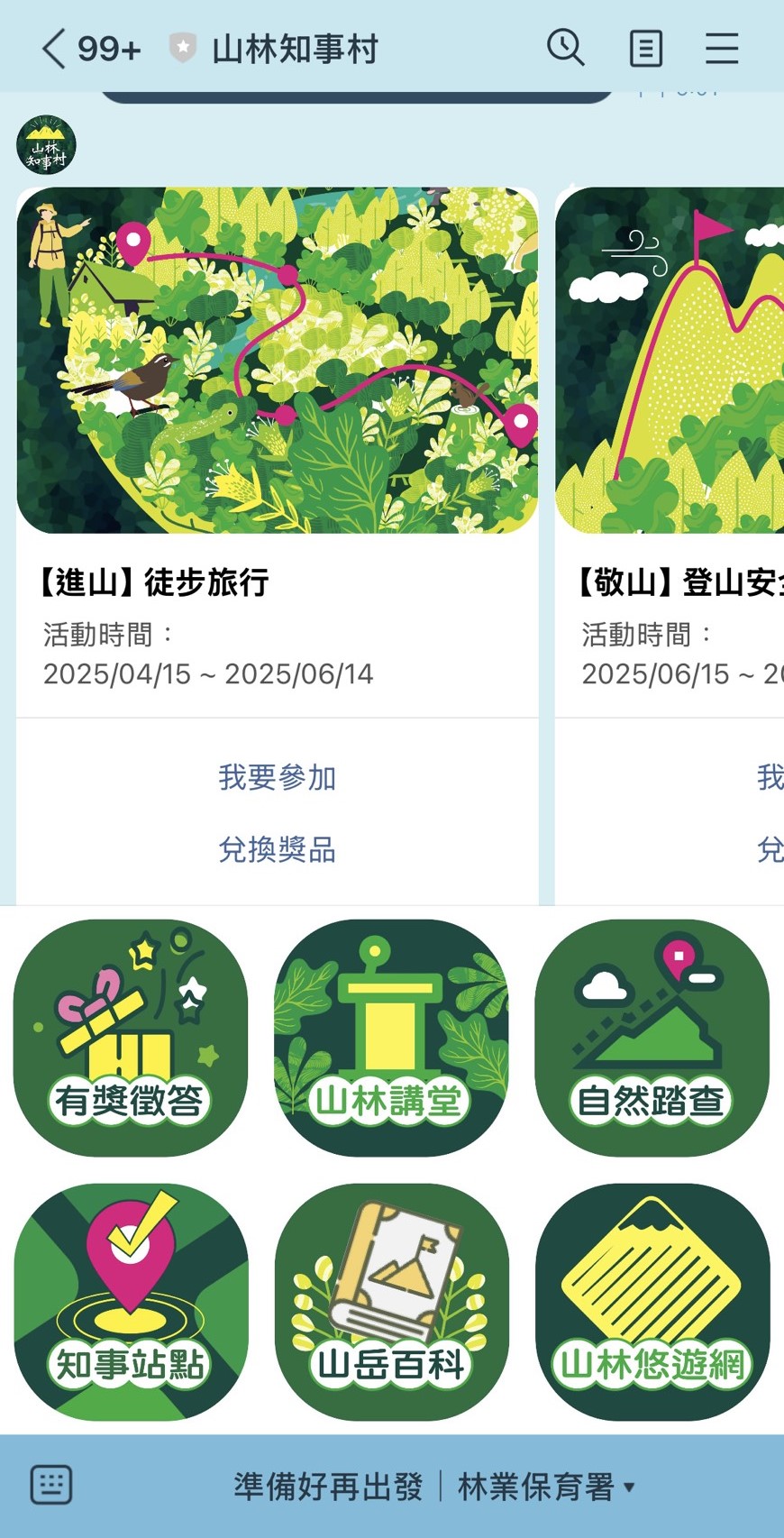Select the 自然踏查 tile

pyautogui.click(x=652, y=1038)
